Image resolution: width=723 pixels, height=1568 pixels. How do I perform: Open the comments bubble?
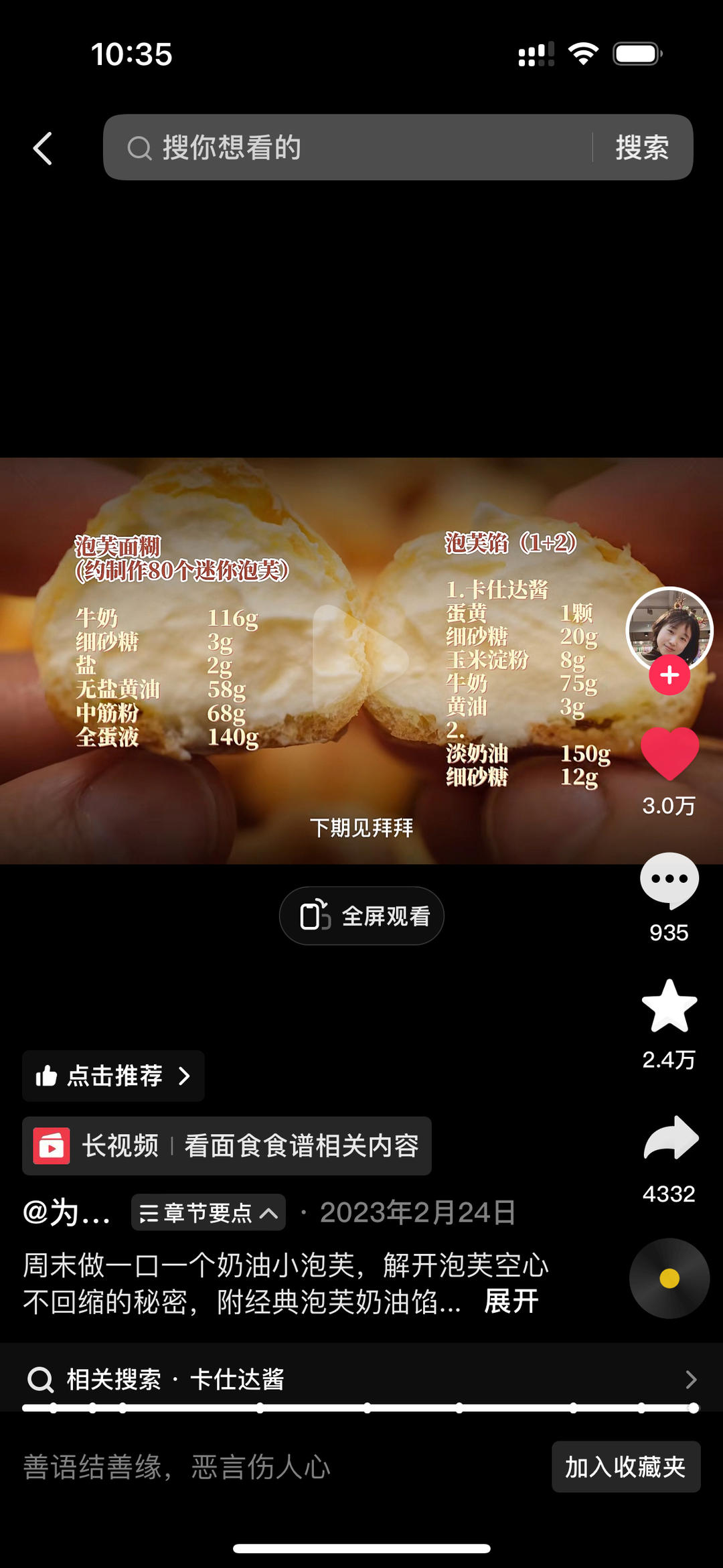pyautogui.click(x=669, y=880)
